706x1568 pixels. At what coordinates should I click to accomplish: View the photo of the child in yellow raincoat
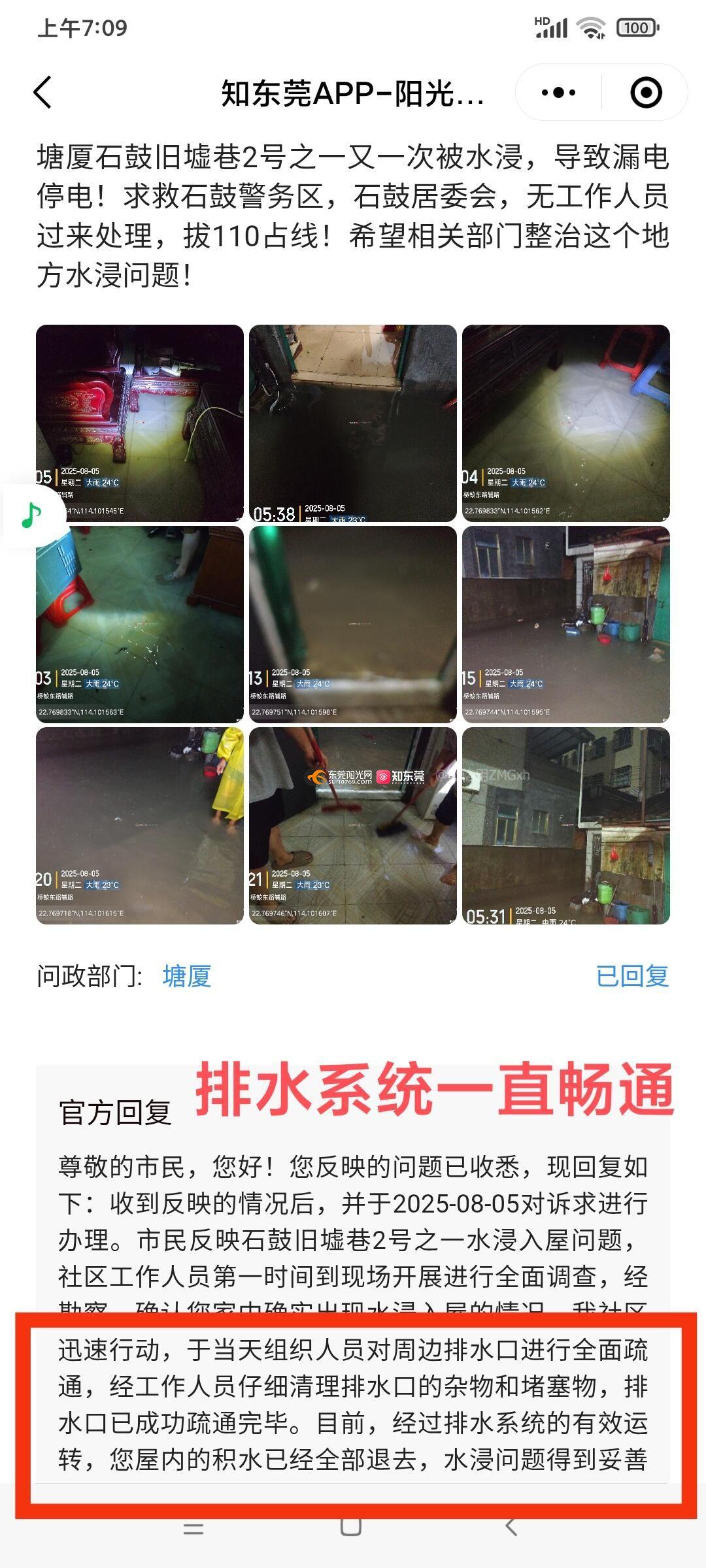[140, 825]
